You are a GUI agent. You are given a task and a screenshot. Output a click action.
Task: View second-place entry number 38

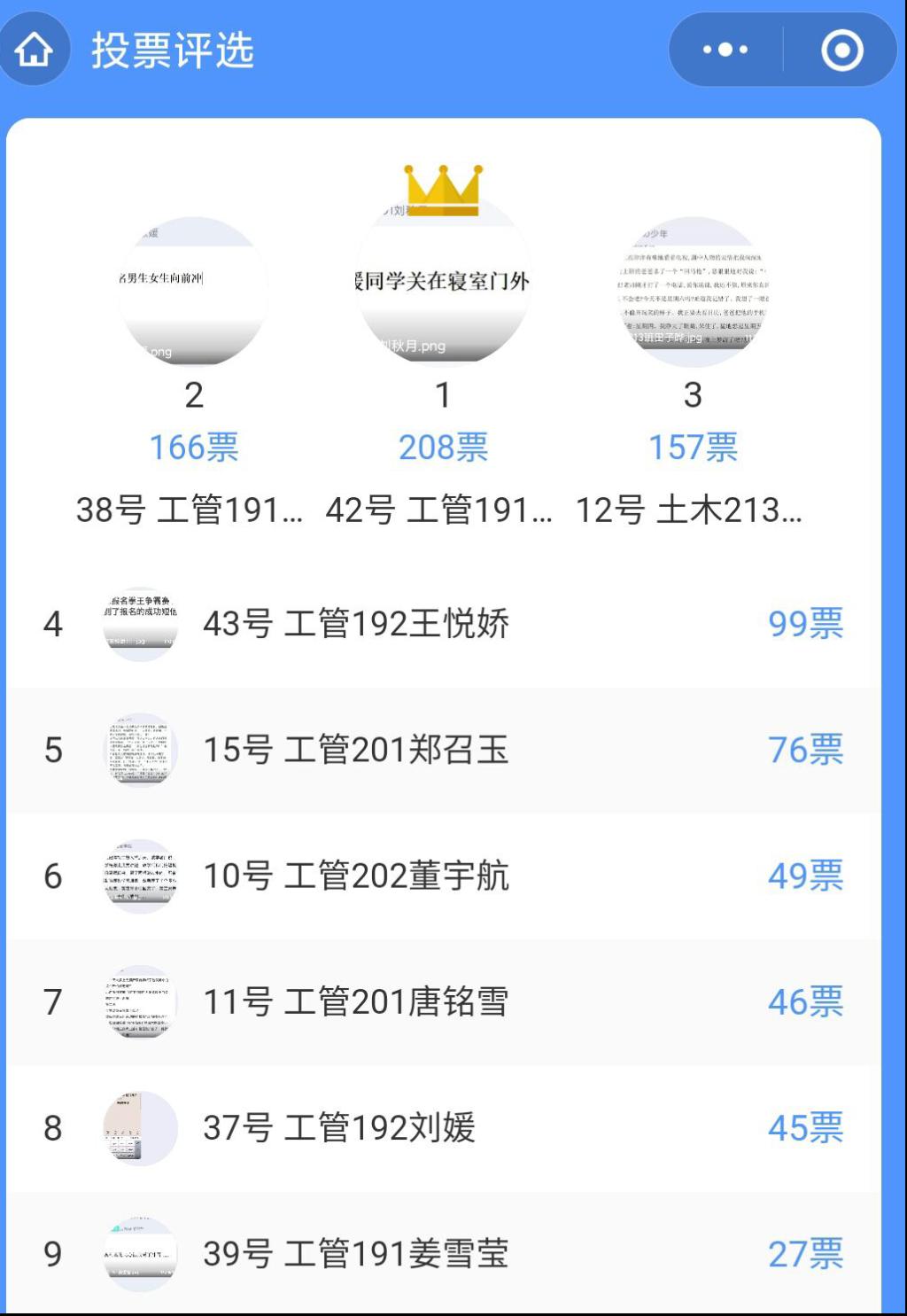click(x=193, y=292)
